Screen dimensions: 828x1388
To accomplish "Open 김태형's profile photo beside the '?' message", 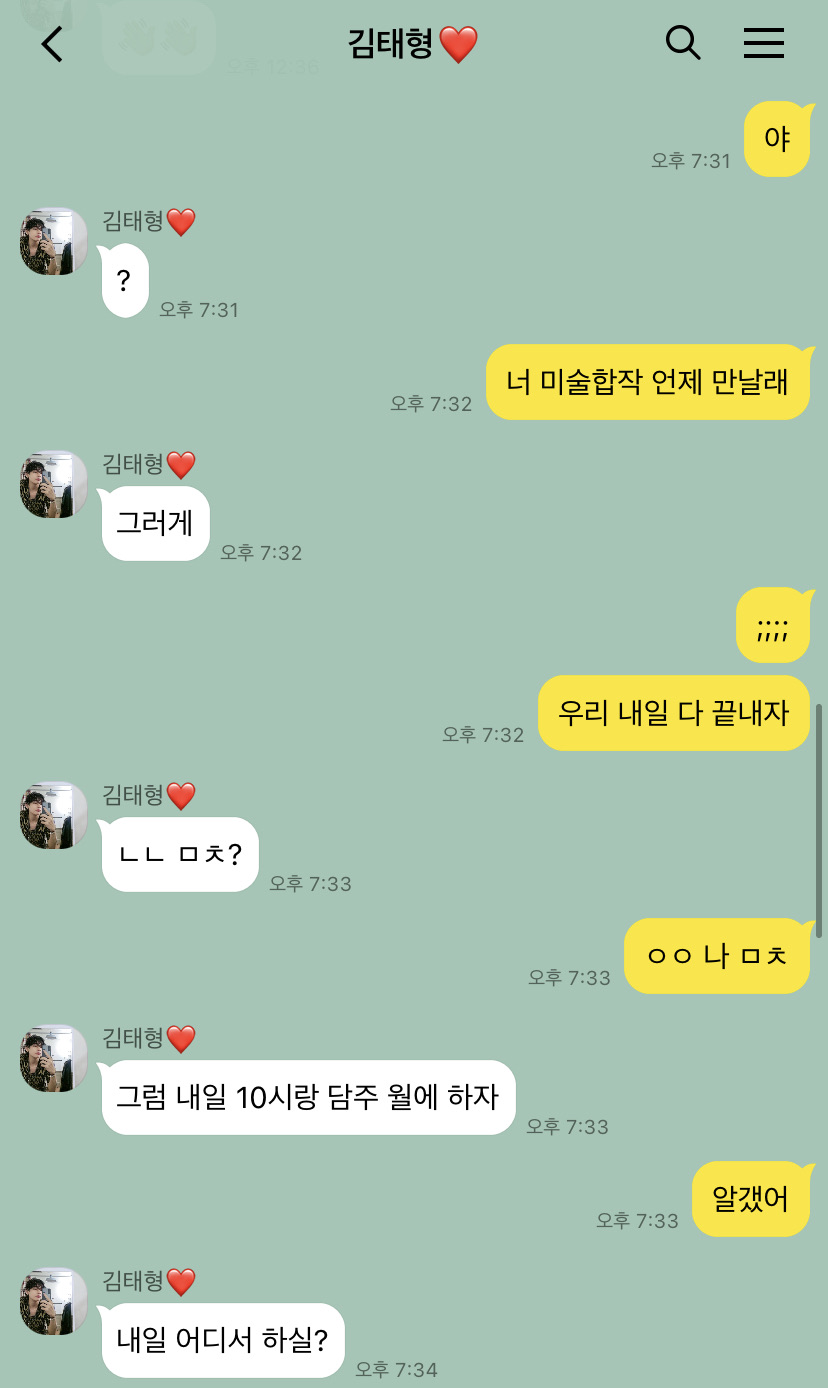I will [54, 241].
